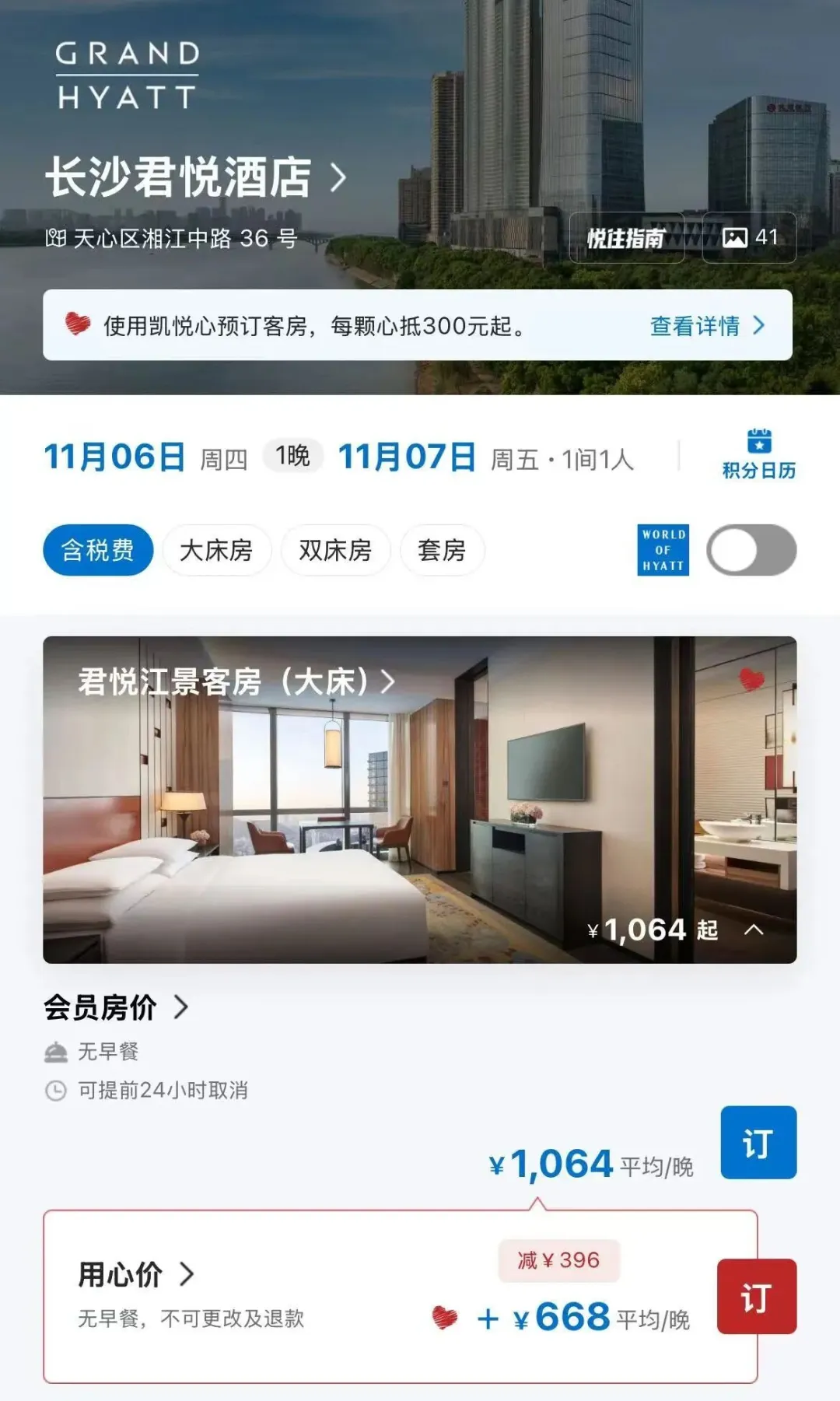The width and height of the screenshot is (840, 1401).
Task: Change the check-out date 11月07日
Action: click(407, 457)
